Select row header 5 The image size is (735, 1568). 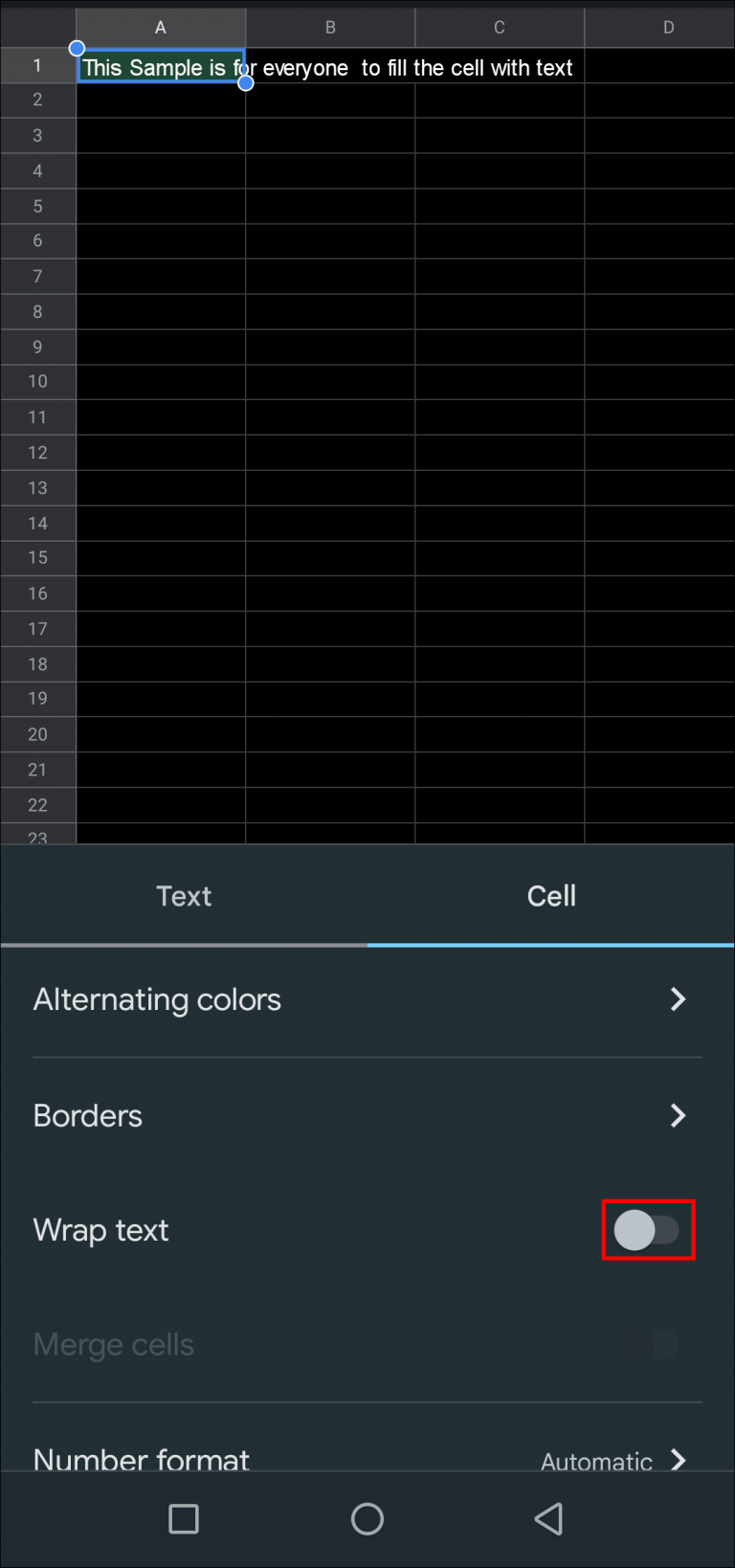point(37,206)
